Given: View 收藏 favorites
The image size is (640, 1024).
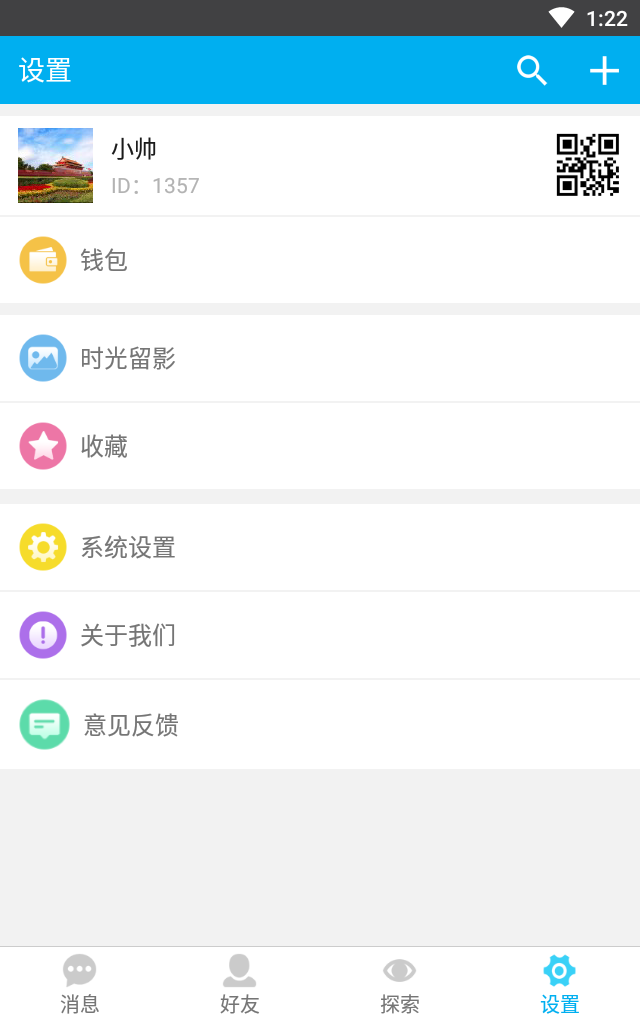Looking at the screenshot, I should coord(320,446).
